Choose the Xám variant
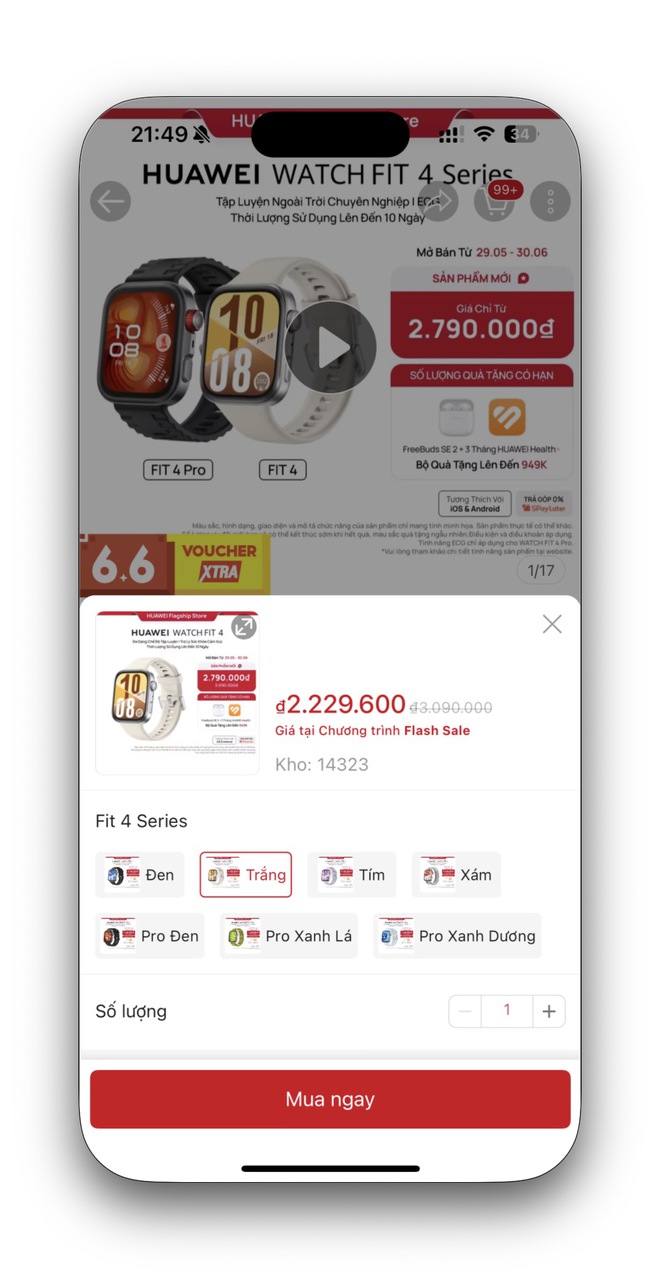 point(456,875)
